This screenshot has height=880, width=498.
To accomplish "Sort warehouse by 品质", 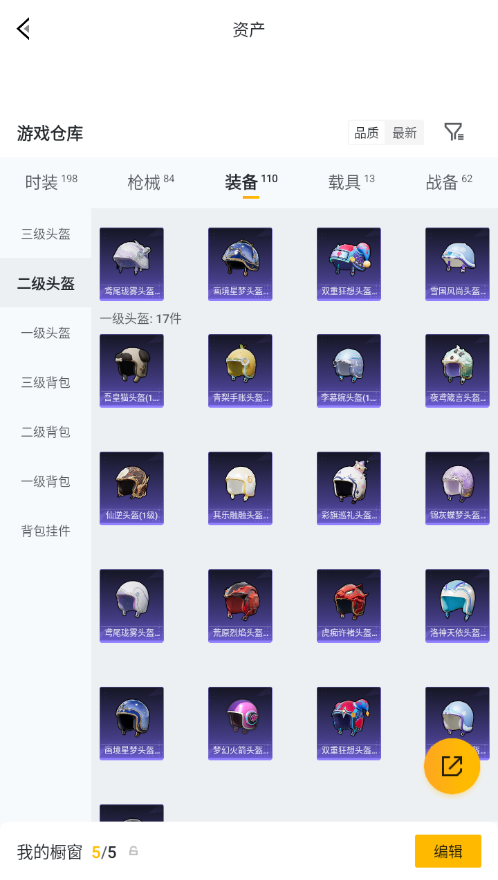I will coord(367,133).
